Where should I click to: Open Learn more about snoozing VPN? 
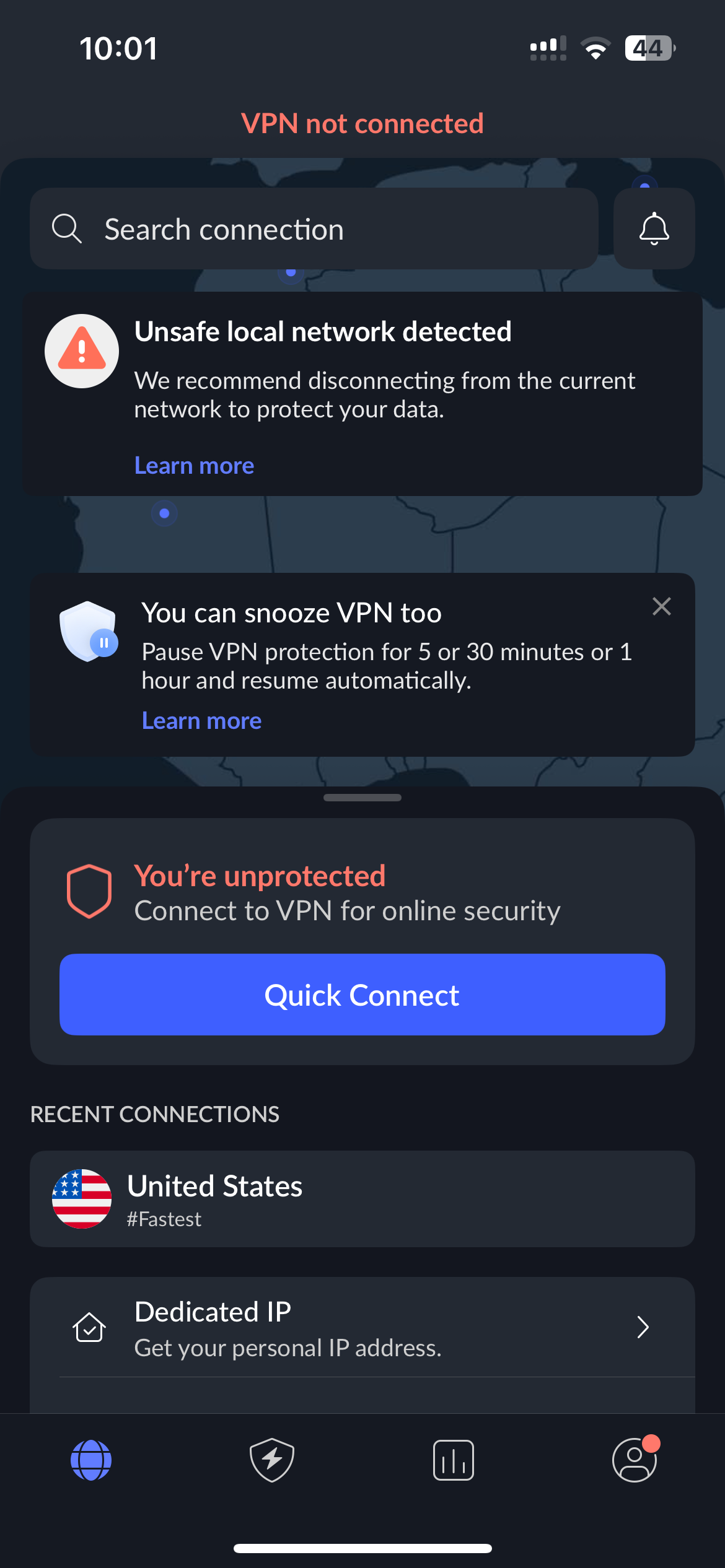coord(201,721)
